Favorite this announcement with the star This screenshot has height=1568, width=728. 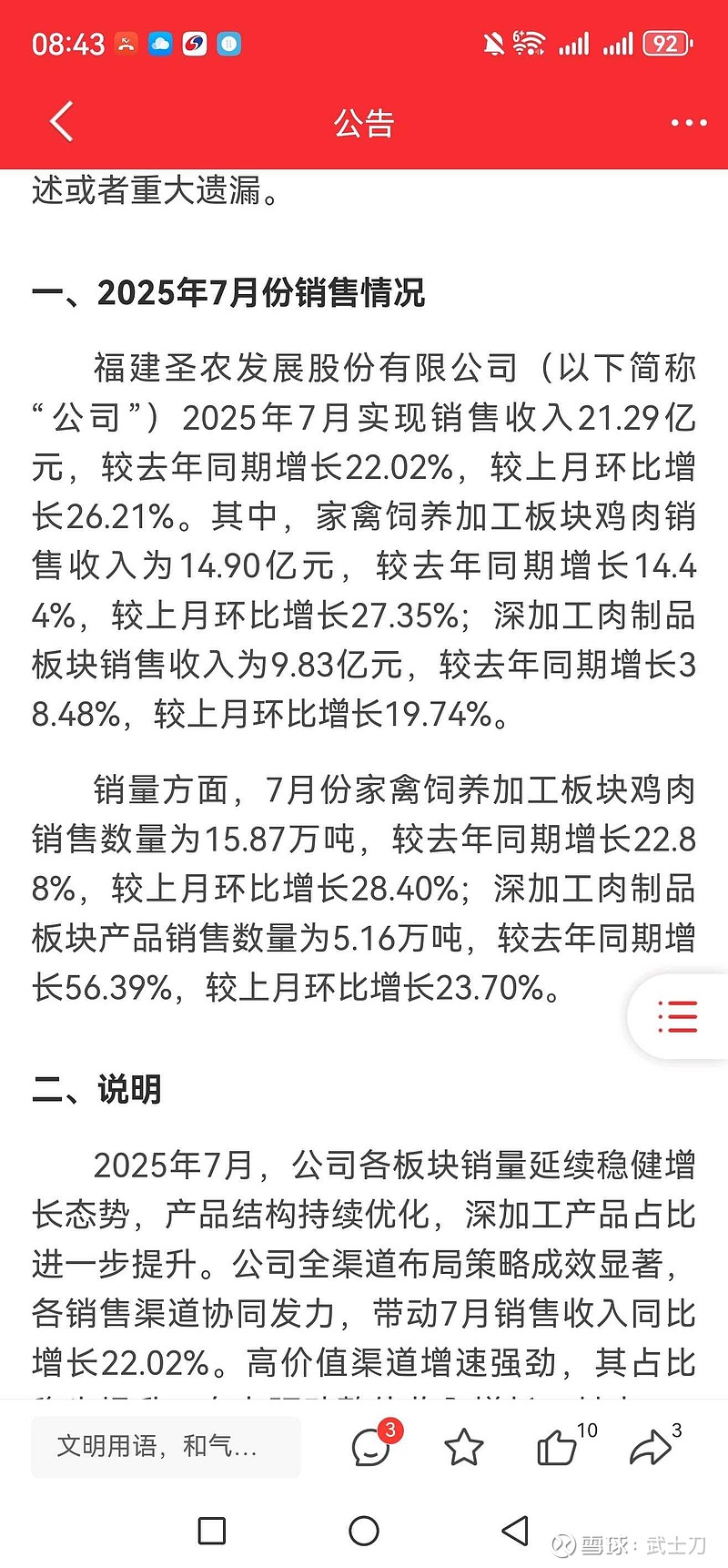[464, 1447]
